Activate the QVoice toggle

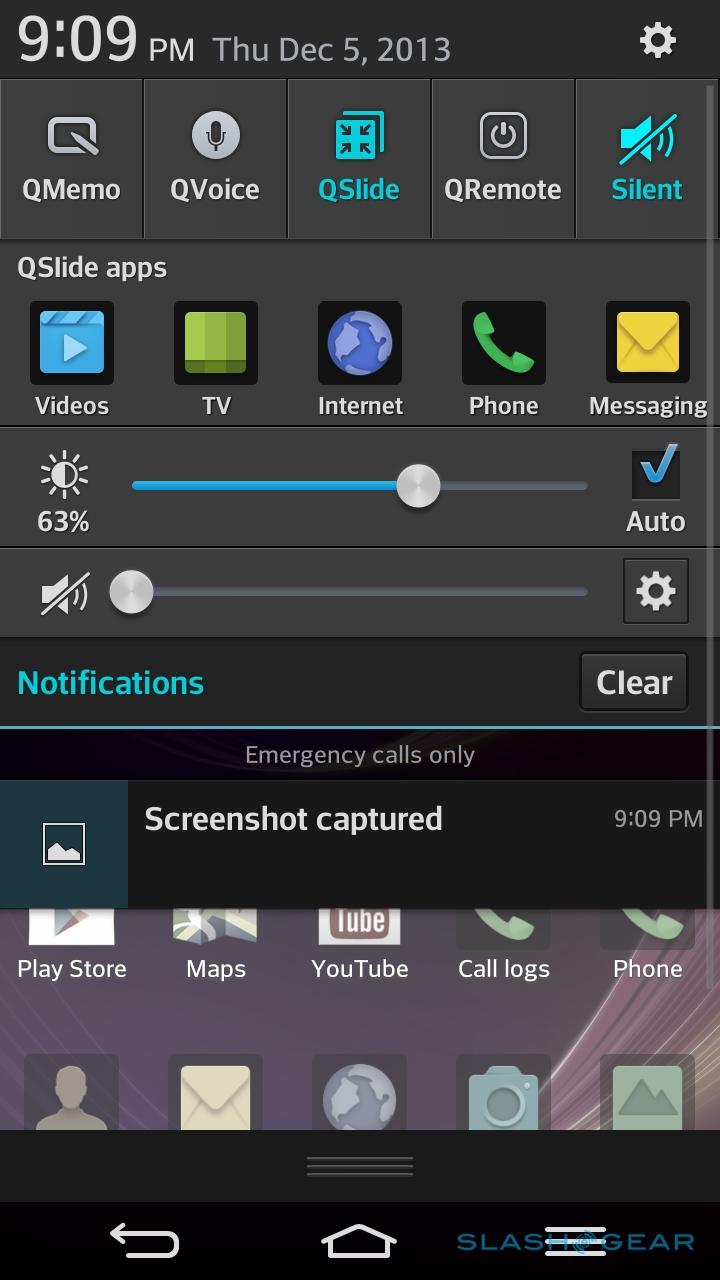(x=215, y=158)
